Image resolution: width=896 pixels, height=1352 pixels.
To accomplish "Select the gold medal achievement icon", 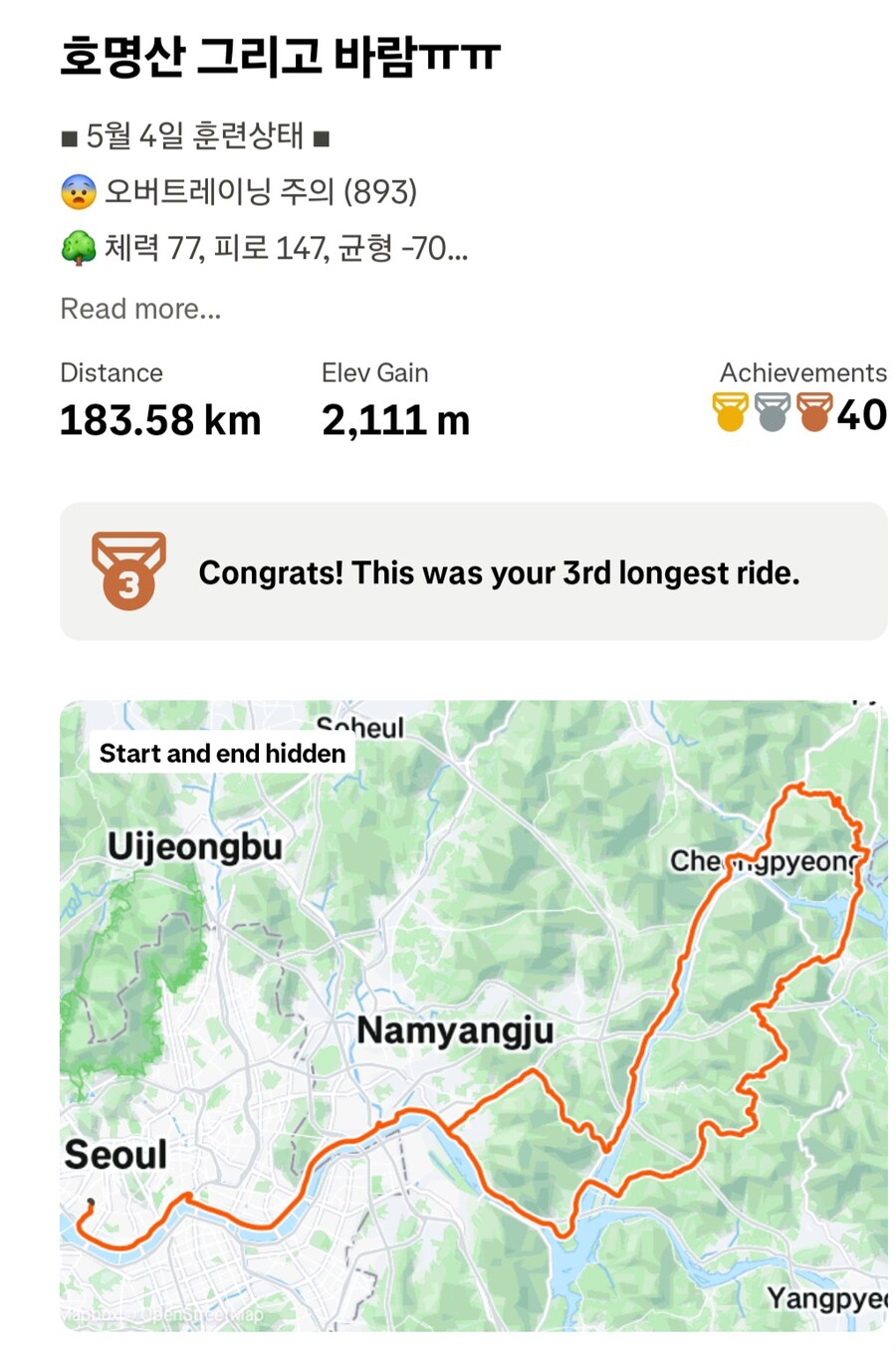I will point(729,411).
